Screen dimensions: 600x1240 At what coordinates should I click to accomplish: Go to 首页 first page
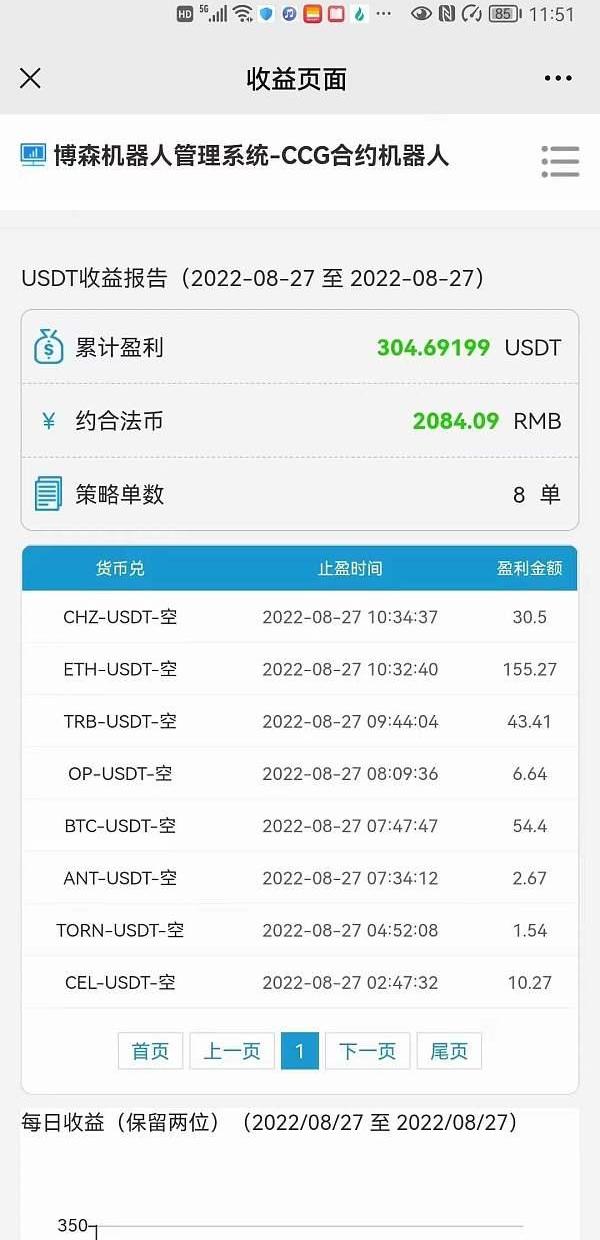pos(150,1051)
